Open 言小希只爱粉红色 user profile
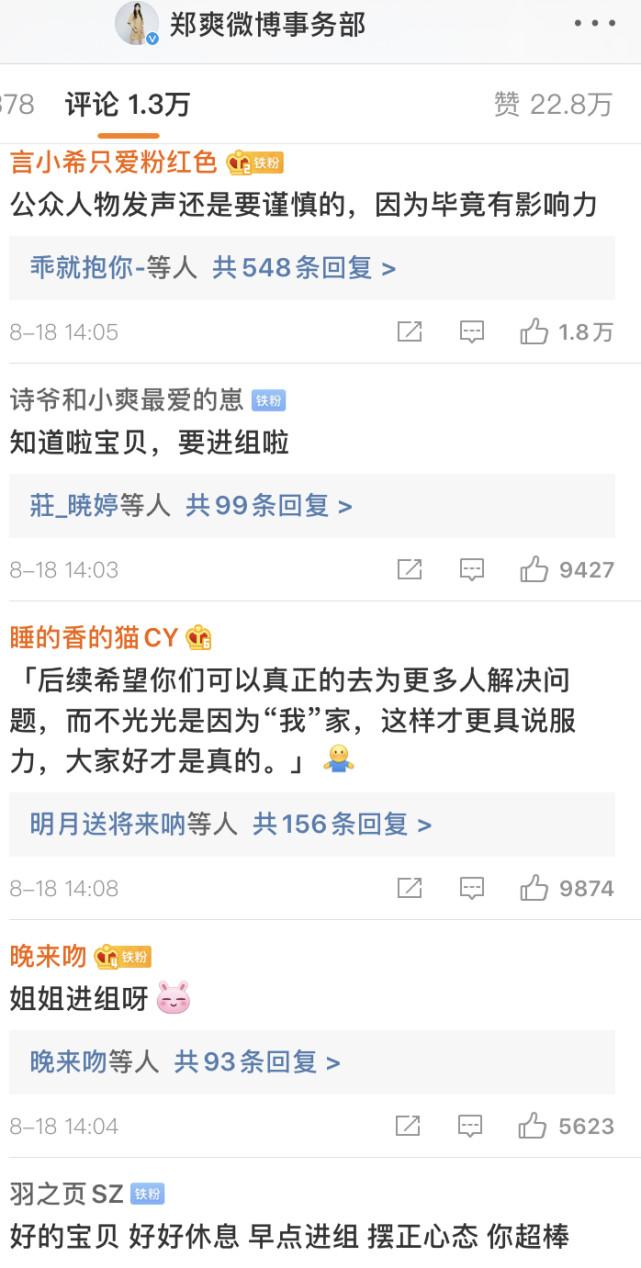Image resolution: width=641 pixels, height=1268 pixels. point(113,163)
